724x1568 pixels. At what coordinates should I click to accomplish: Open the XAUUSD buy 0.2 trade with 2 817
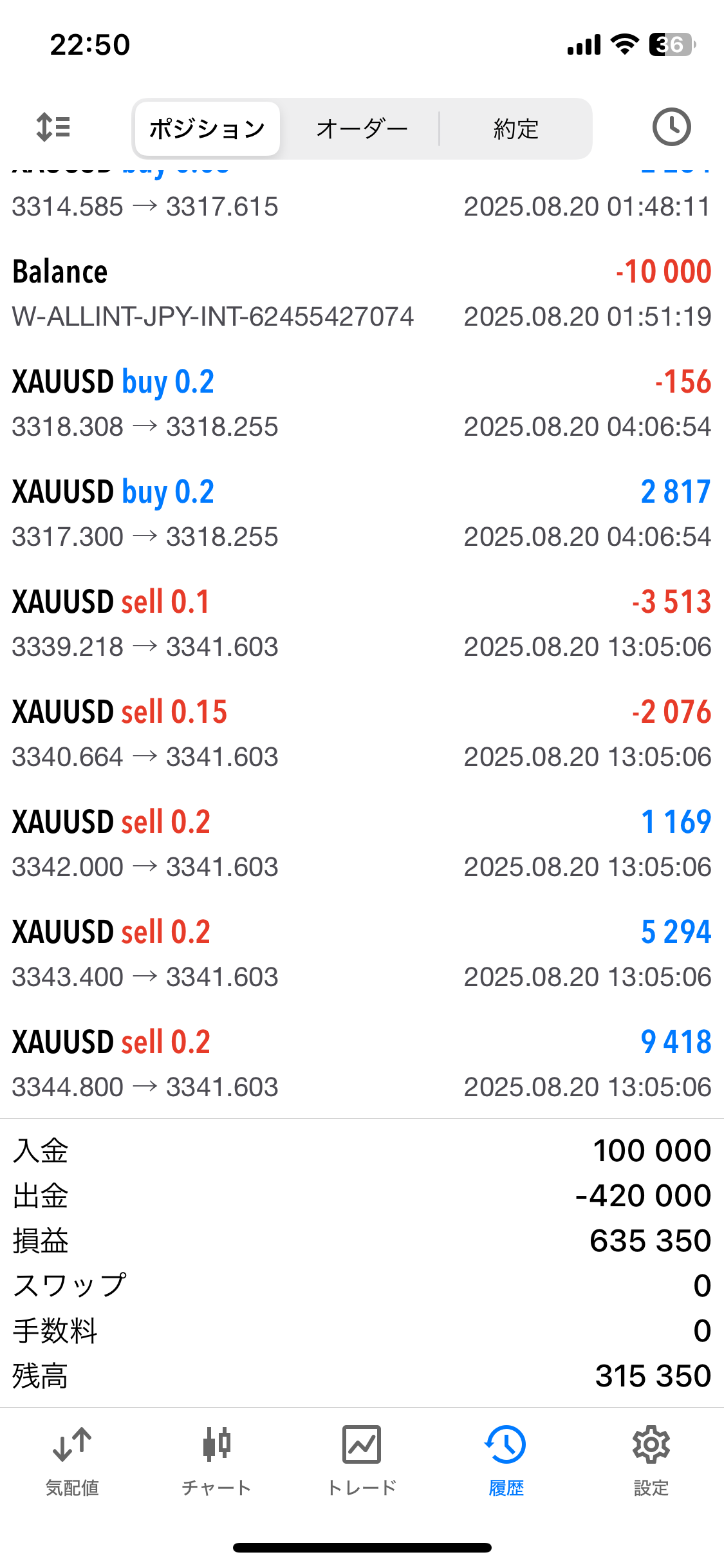point(362,514)
